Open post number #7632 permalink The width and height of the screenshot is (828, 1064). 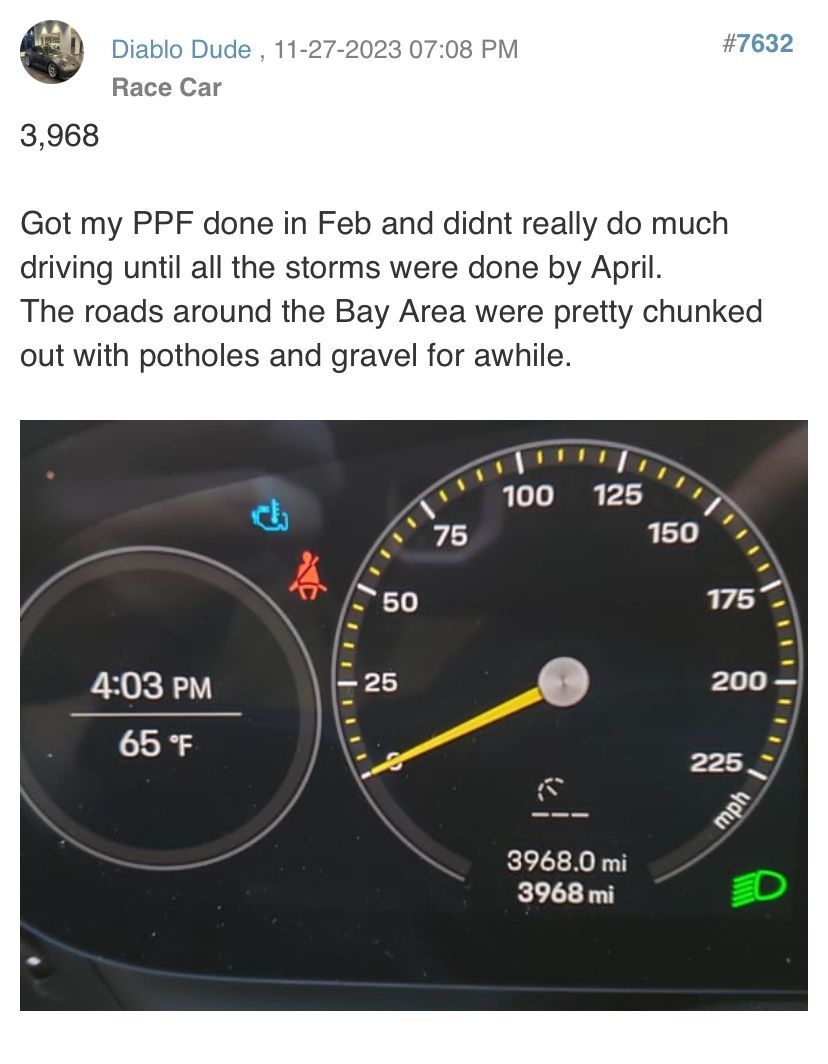click(756, 43)
